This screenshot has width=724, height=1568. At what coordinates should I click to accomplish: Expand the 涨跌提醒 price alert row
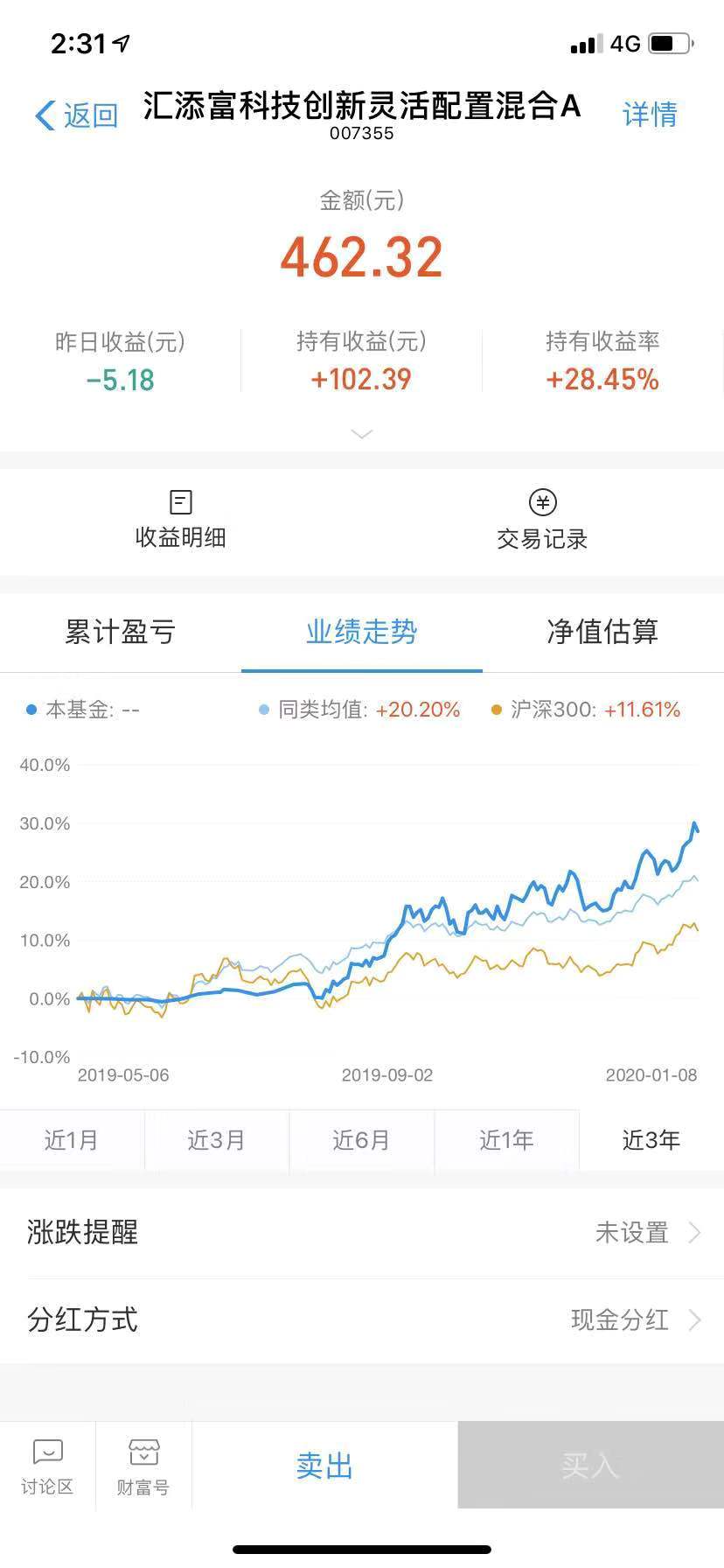tap(362, 1232)
